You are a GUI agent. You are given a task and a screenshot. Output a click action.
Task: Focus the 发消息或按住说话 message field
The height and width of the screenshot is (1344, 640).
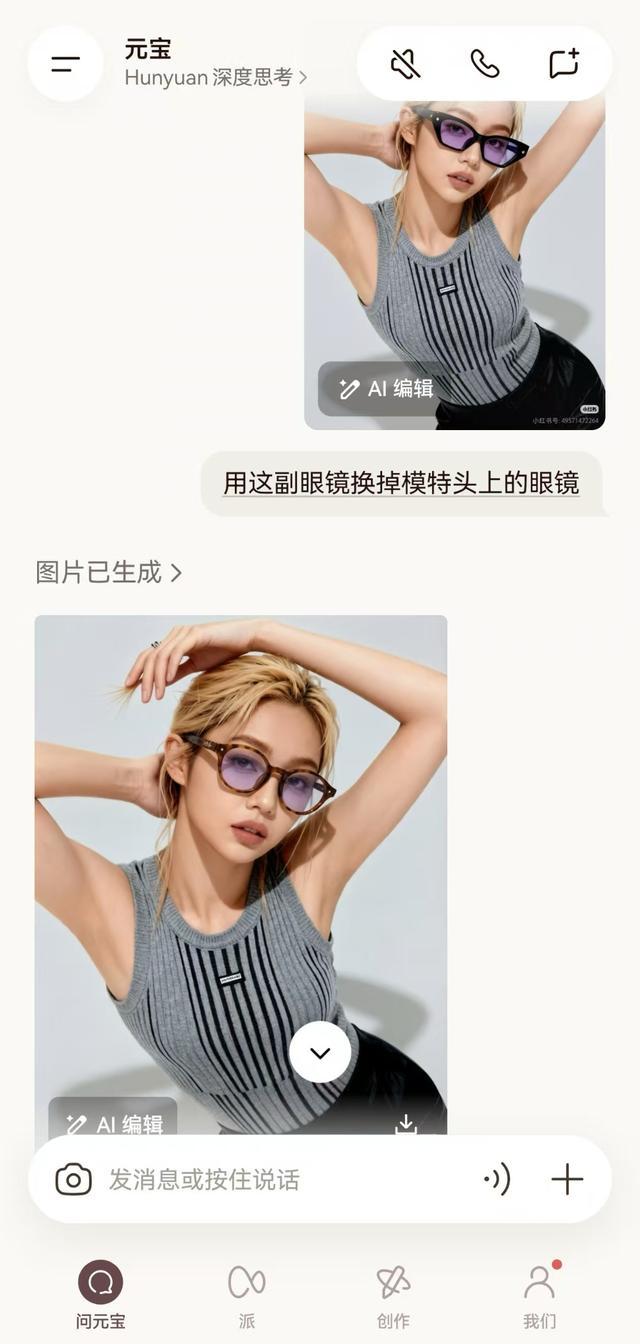point(280,1179)
